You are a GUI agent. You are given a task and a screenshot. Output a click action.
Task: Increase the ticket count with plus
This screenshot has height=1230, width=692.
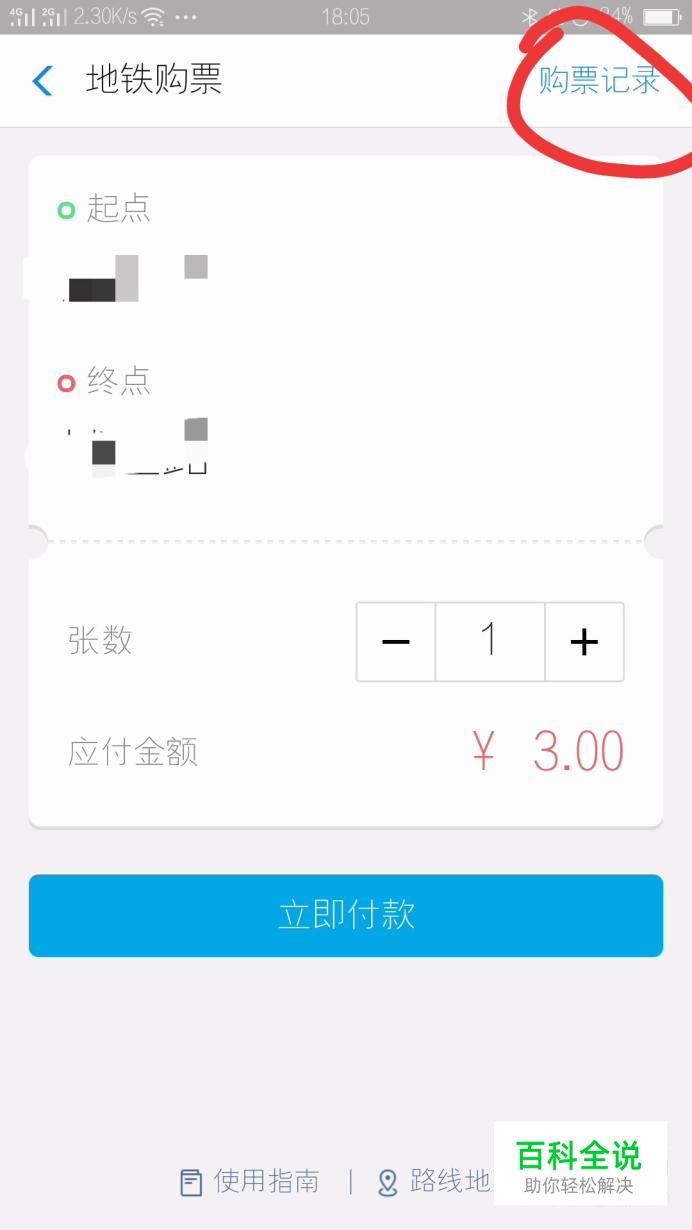(584, 641)
